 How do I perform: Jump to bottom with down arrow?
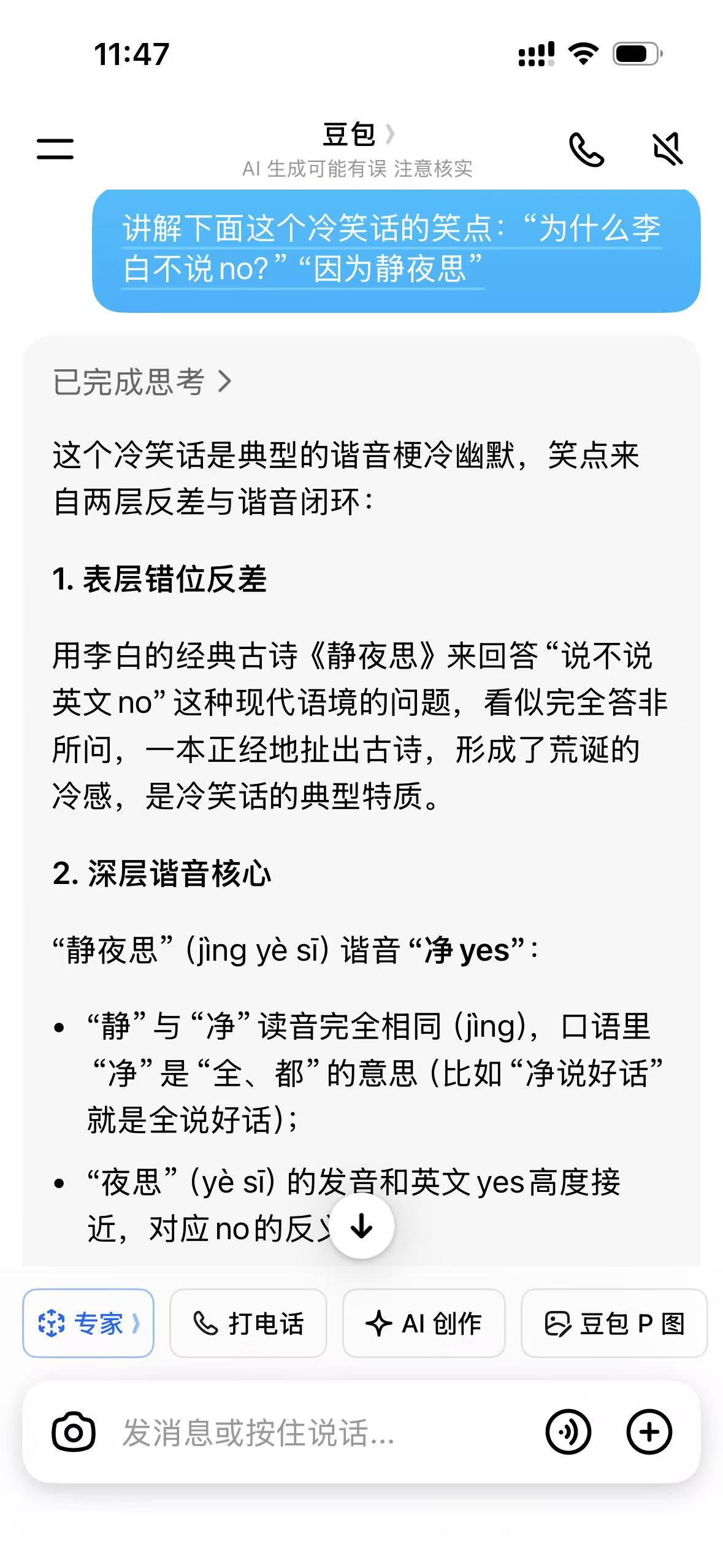(362, 1227)
